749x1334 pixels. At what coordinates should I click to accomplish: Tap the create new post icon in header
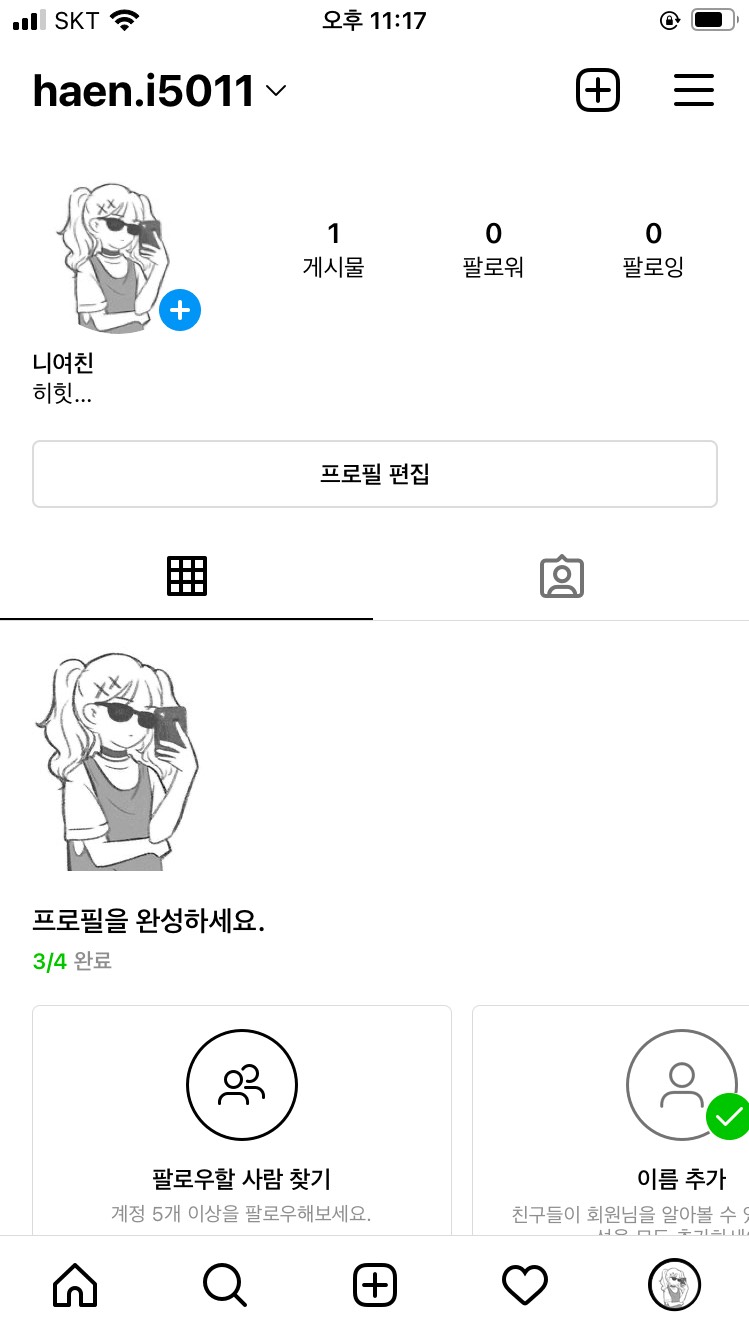coord(598,91)
